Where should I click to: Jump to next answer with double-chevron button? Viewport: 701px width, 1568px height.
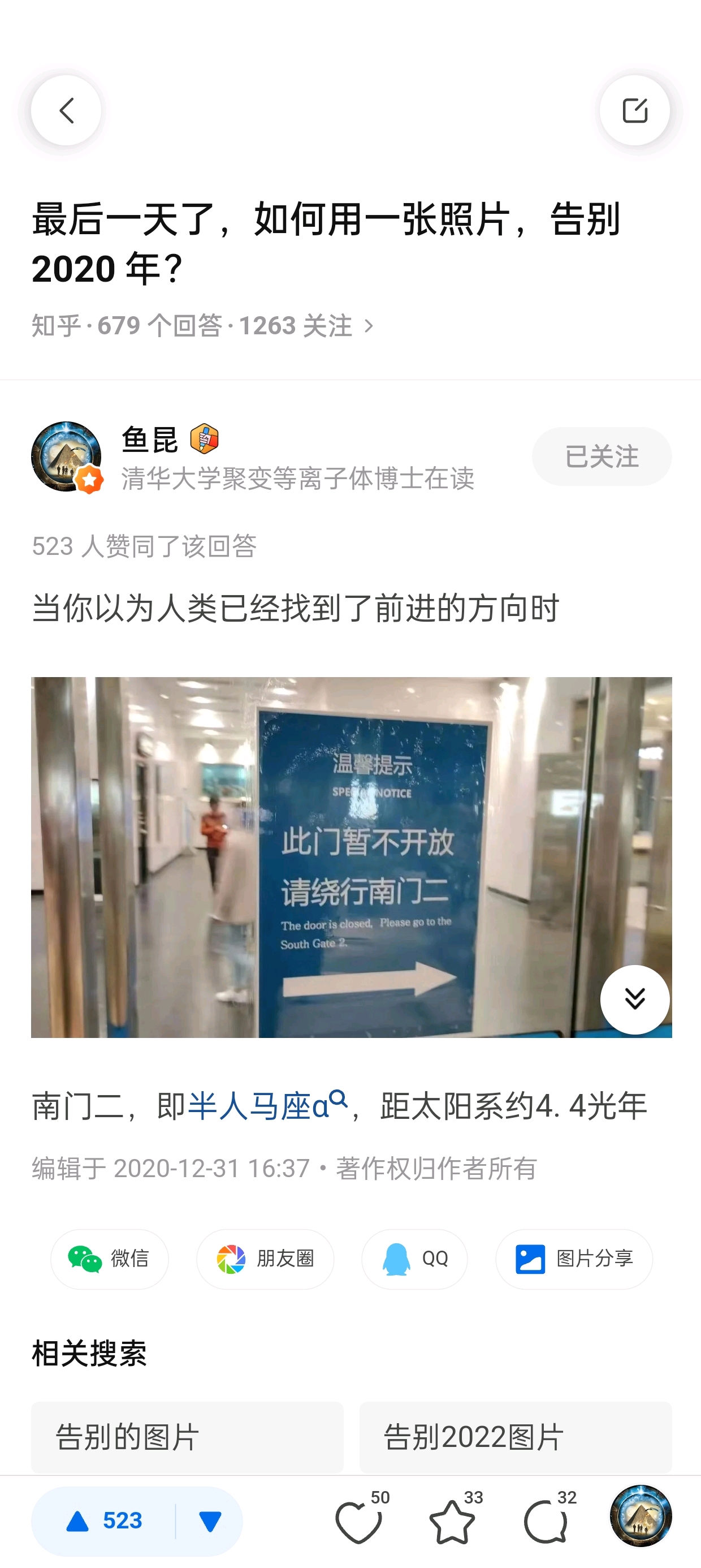tap(635, 1000)
